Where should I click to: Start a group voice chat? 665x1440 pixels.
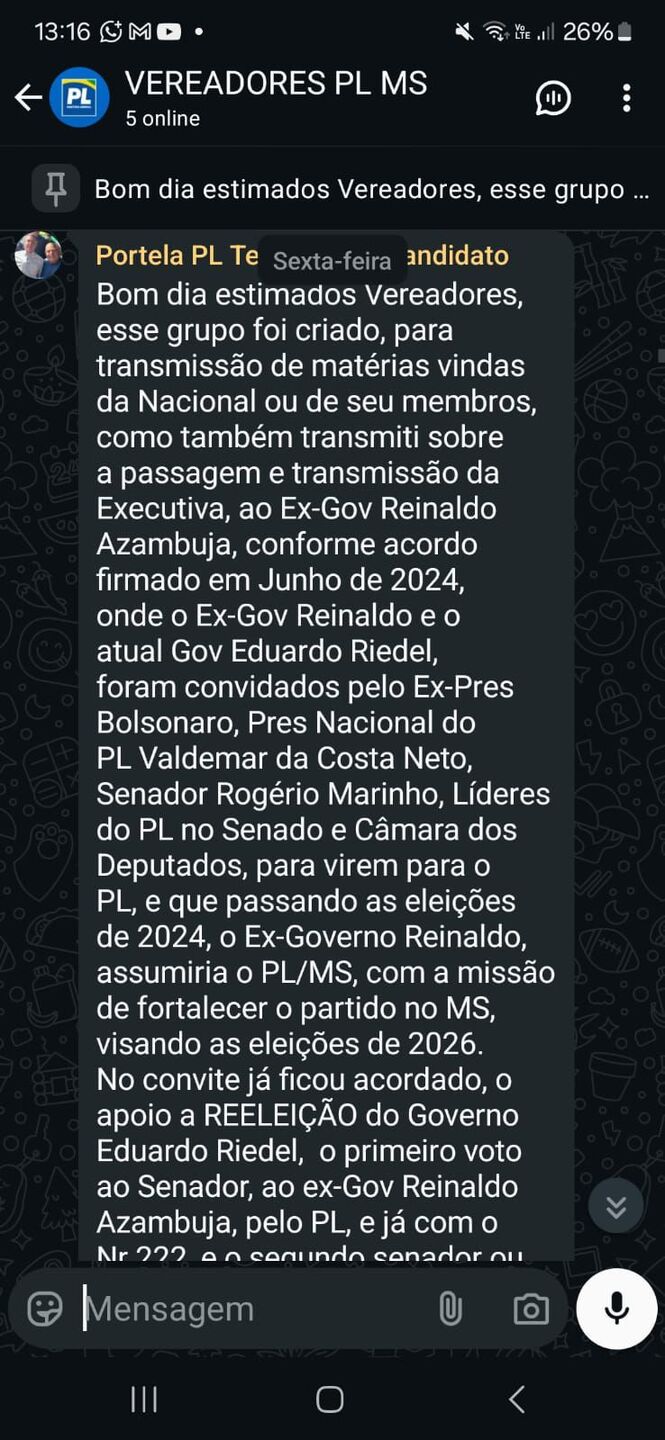click(x=553, y=98)
